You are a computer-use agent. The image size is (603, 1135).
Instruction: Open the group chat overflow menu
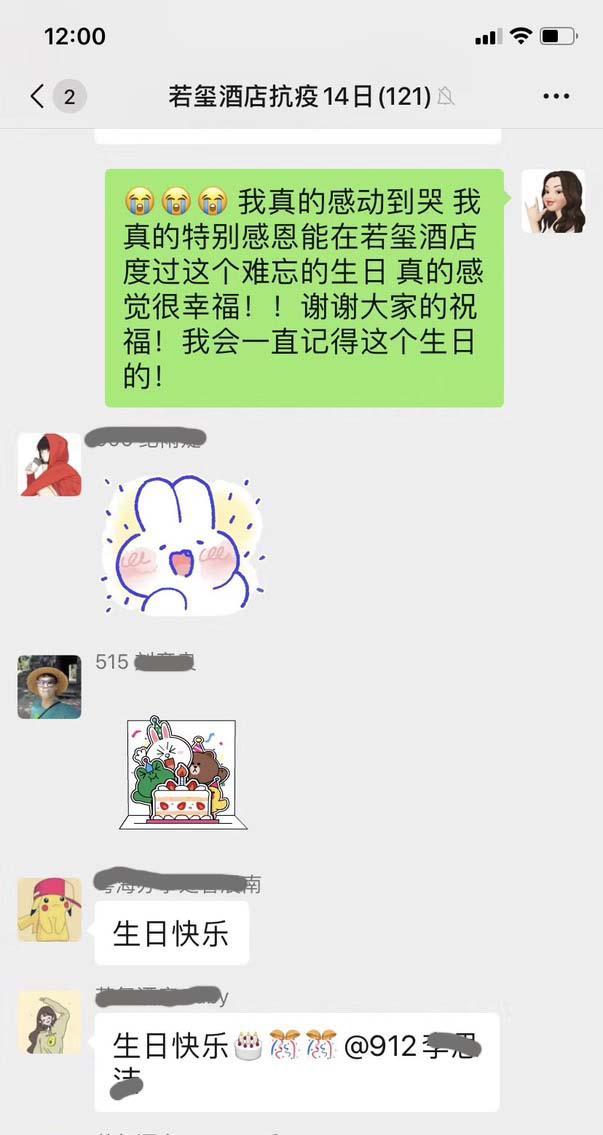[x=555, y=96]
